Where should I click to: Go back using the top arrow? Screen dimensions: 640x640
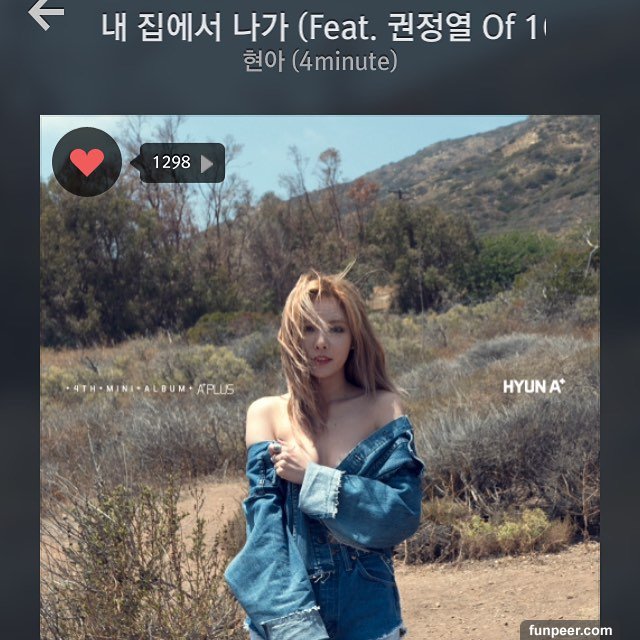click(46, 14)
